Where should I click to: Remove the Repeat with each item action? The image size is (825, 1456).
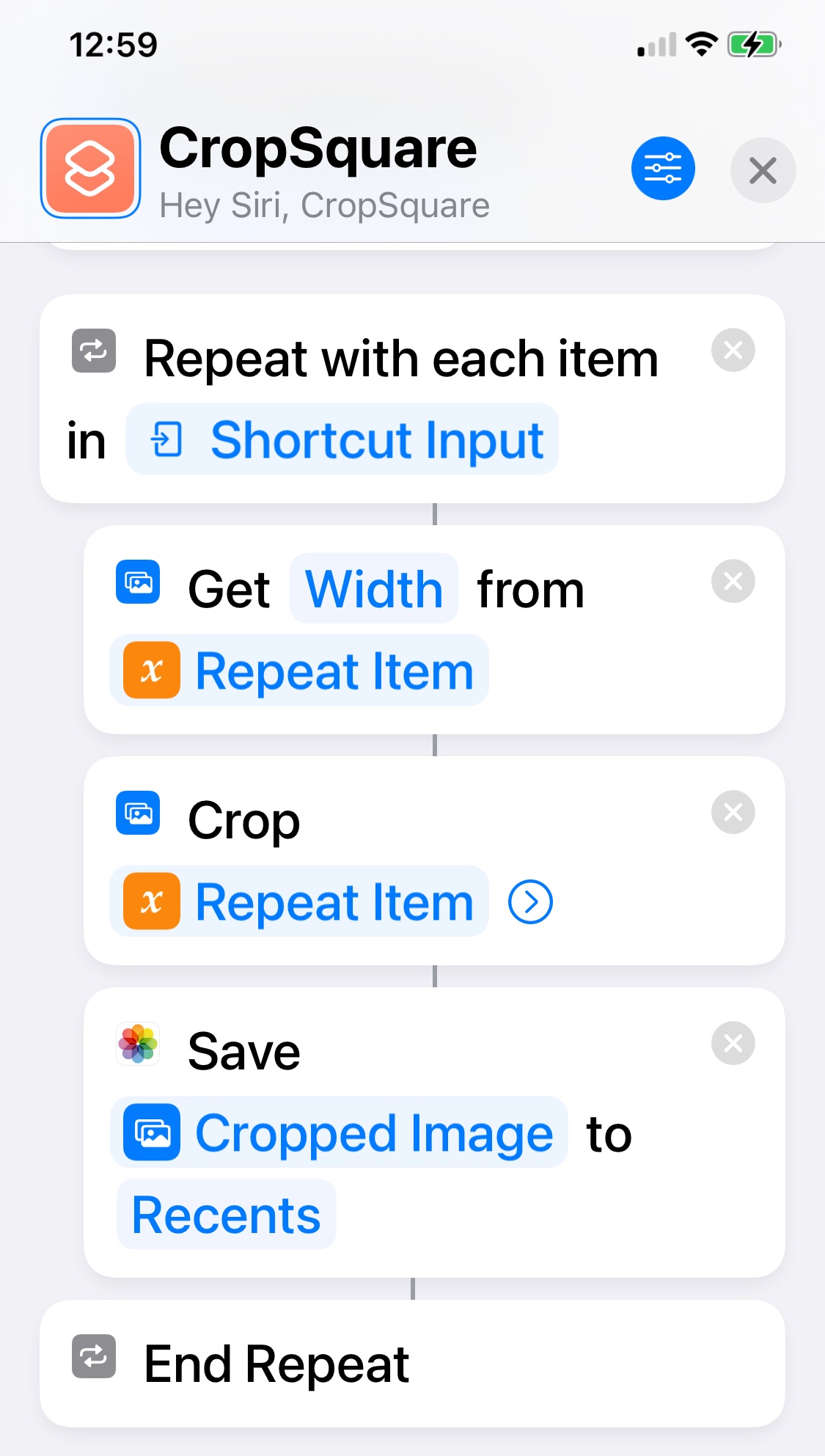[733, 351]
